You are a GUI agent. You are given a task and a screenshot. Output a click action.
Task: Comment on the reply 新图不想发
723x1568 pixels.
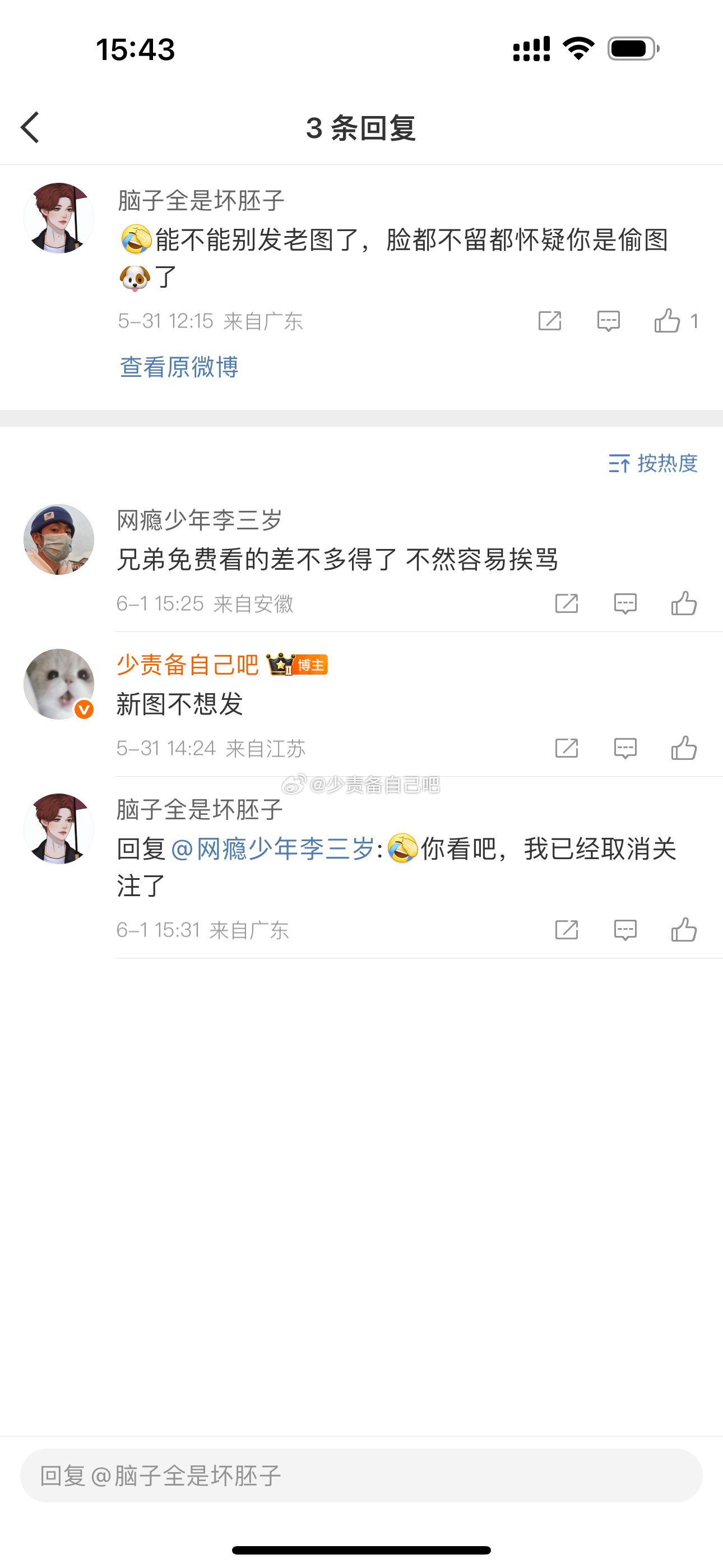tap(625, 748)
